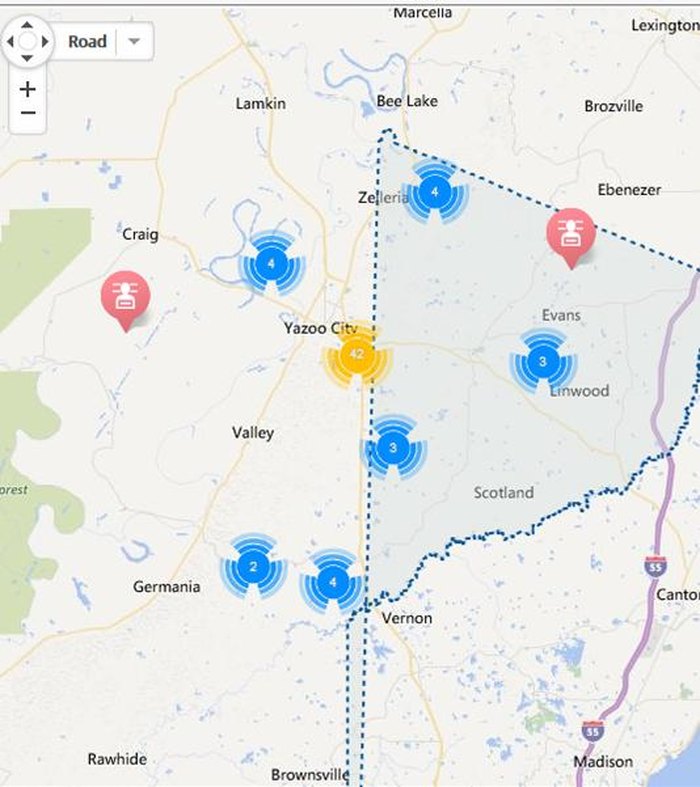Open the blue 4 cluster near Vernon

(333, 581)
